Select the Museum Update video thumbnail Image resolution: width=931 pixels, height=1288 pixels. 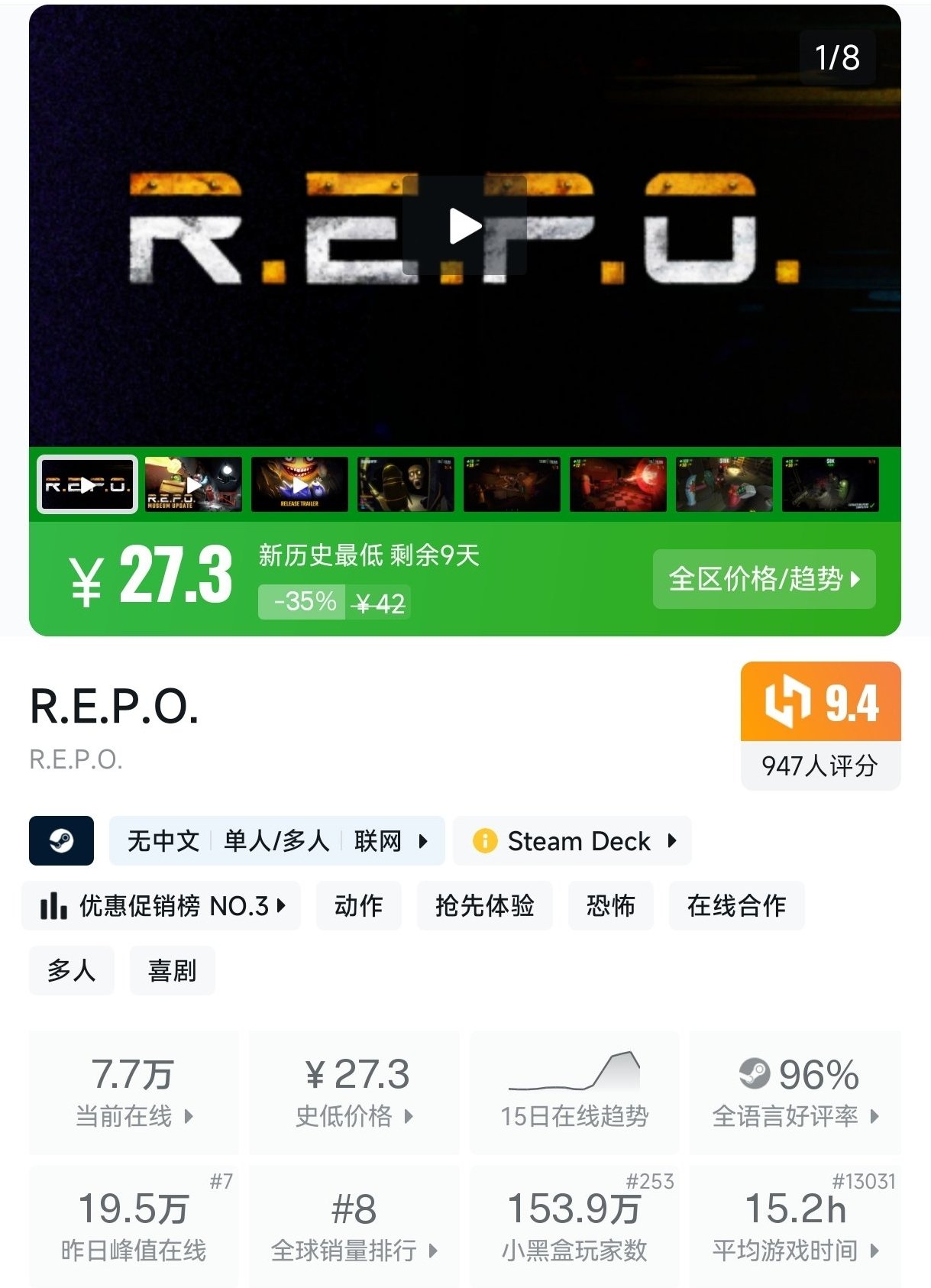coord(193,484)
